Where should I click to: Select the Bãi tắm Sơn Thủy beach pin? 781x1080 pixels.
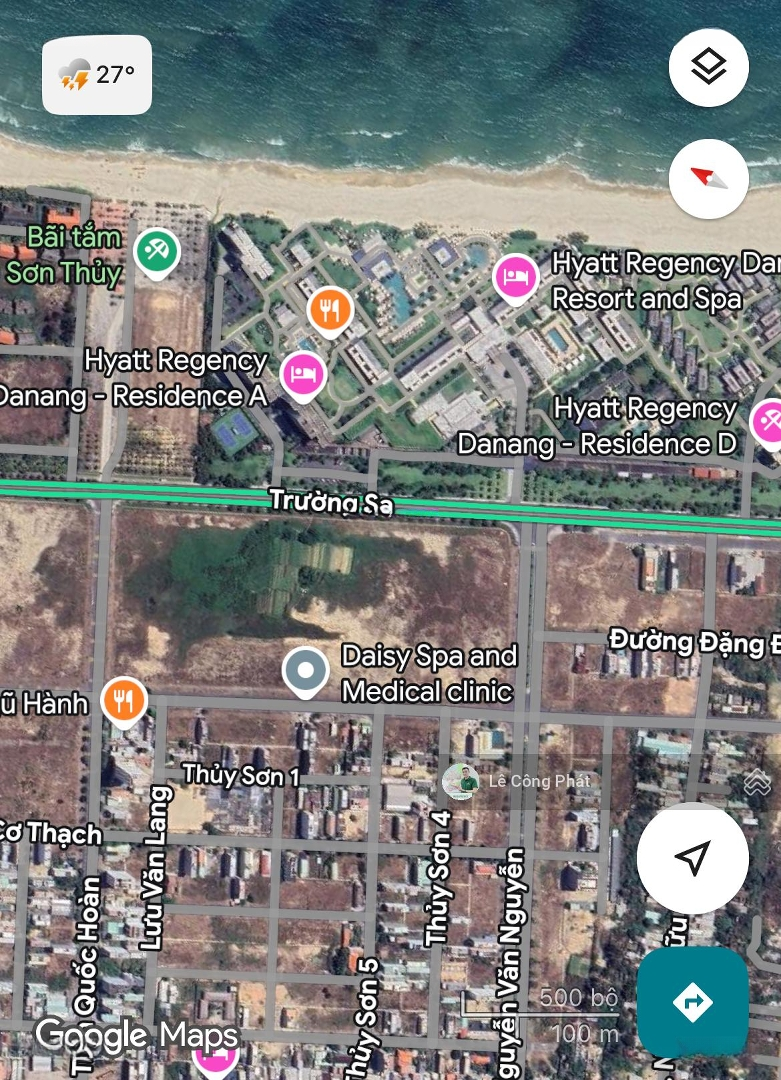(x=156, y=250)
